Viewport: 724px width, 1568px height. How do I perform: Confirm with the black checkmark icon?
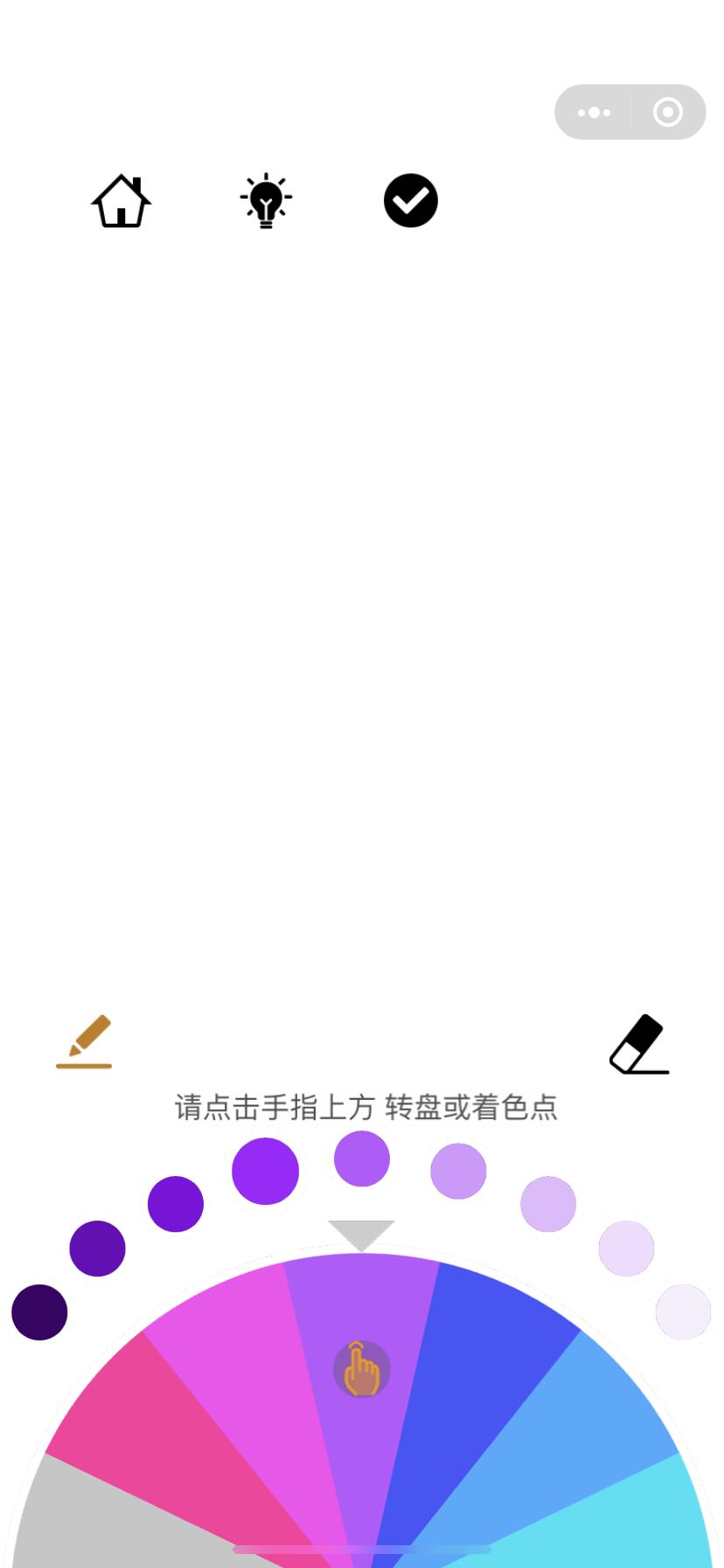(x=411, y=200)
